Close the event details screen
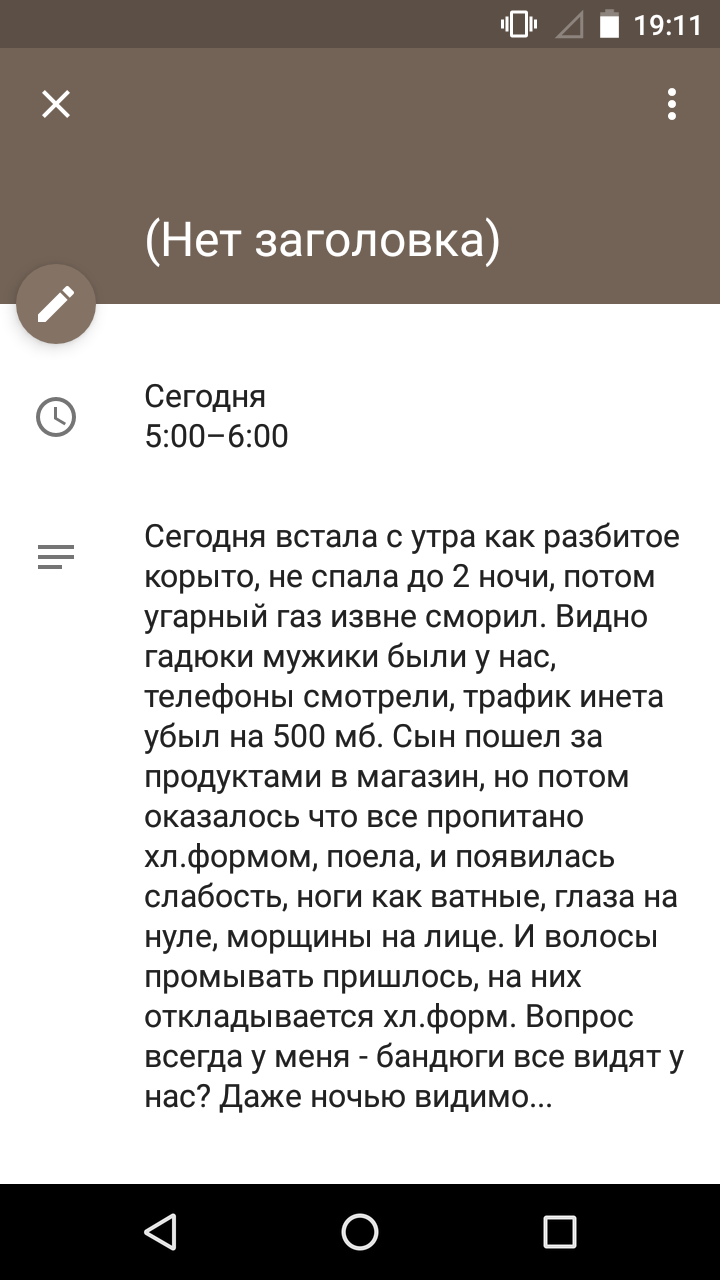 56,104
